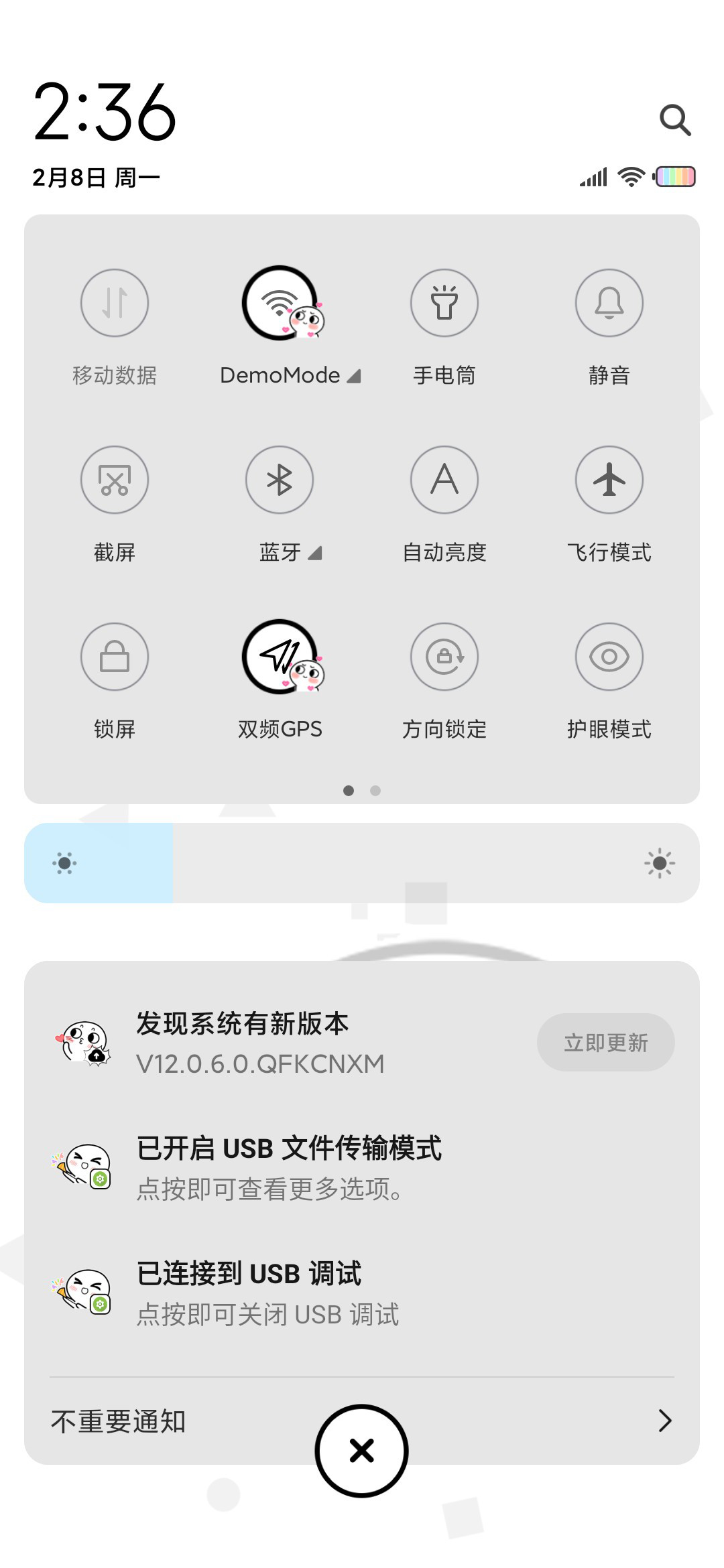724x1568 pixels.
Task: Open 已连接到 USB 调试 notification
Action: coord(362,1293)
